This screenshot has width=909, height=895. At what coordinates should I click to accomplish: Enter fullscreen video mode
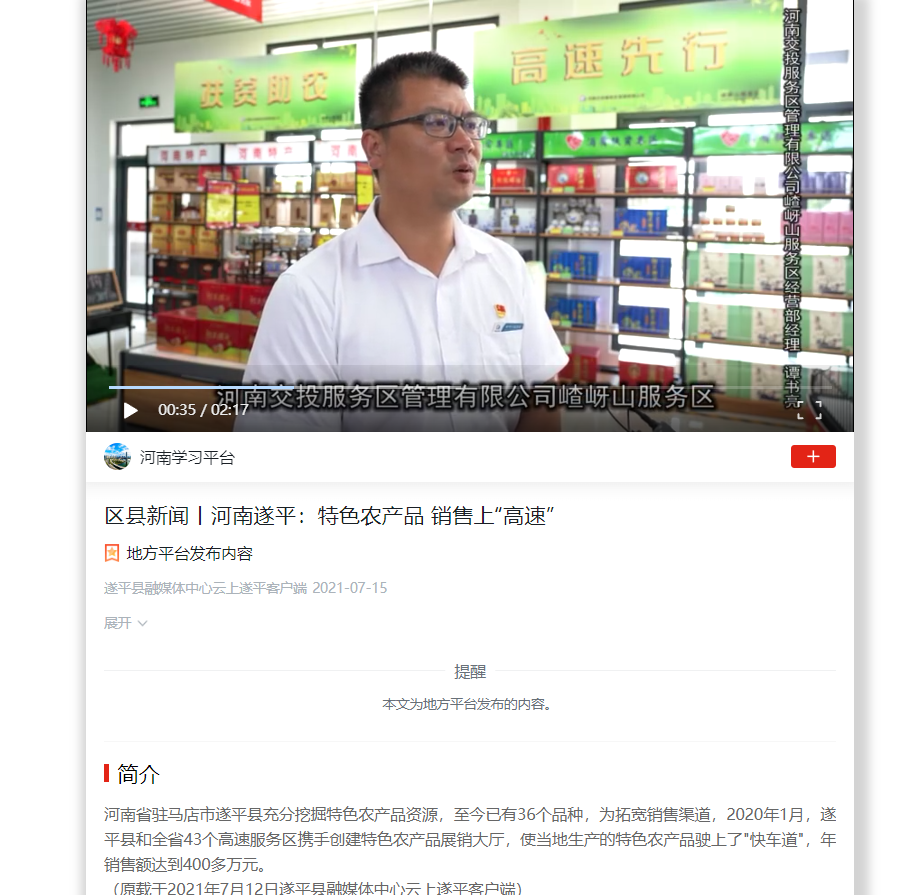click(809, 409)
